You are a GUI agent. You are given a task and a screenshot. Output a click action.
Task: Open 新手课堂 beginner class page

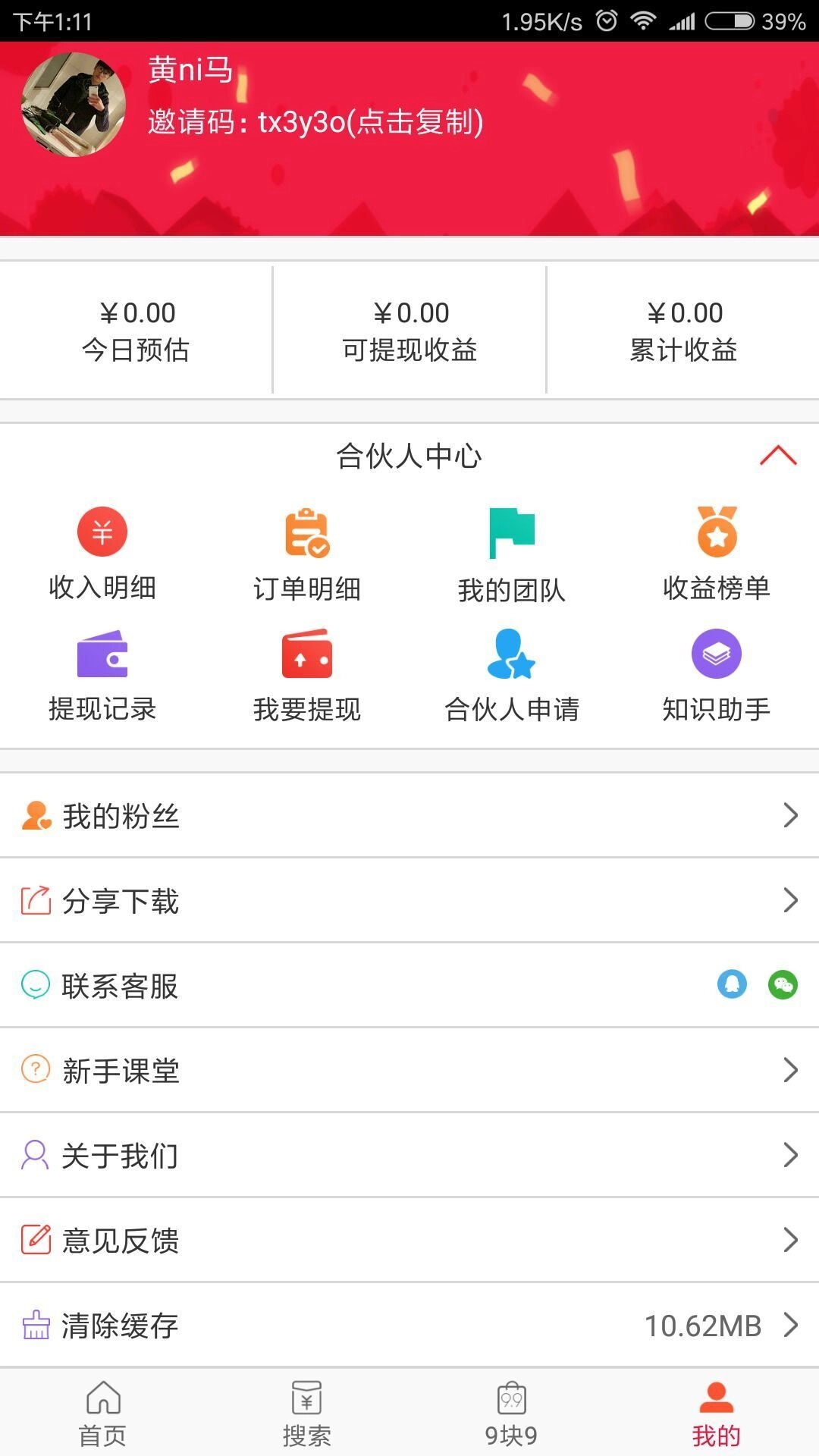pyautogui.click(x=409, y=1072)
